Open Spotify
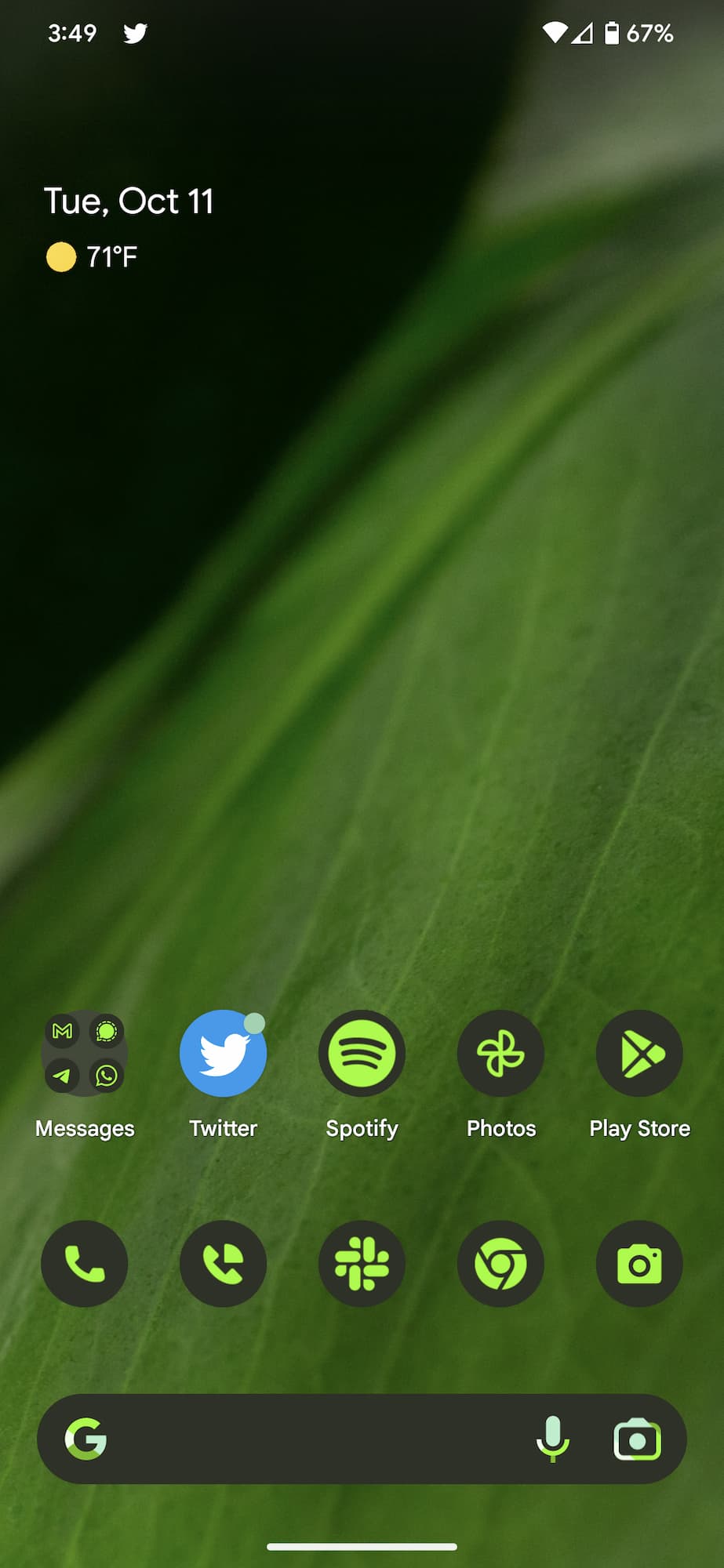 (362, 1053)
